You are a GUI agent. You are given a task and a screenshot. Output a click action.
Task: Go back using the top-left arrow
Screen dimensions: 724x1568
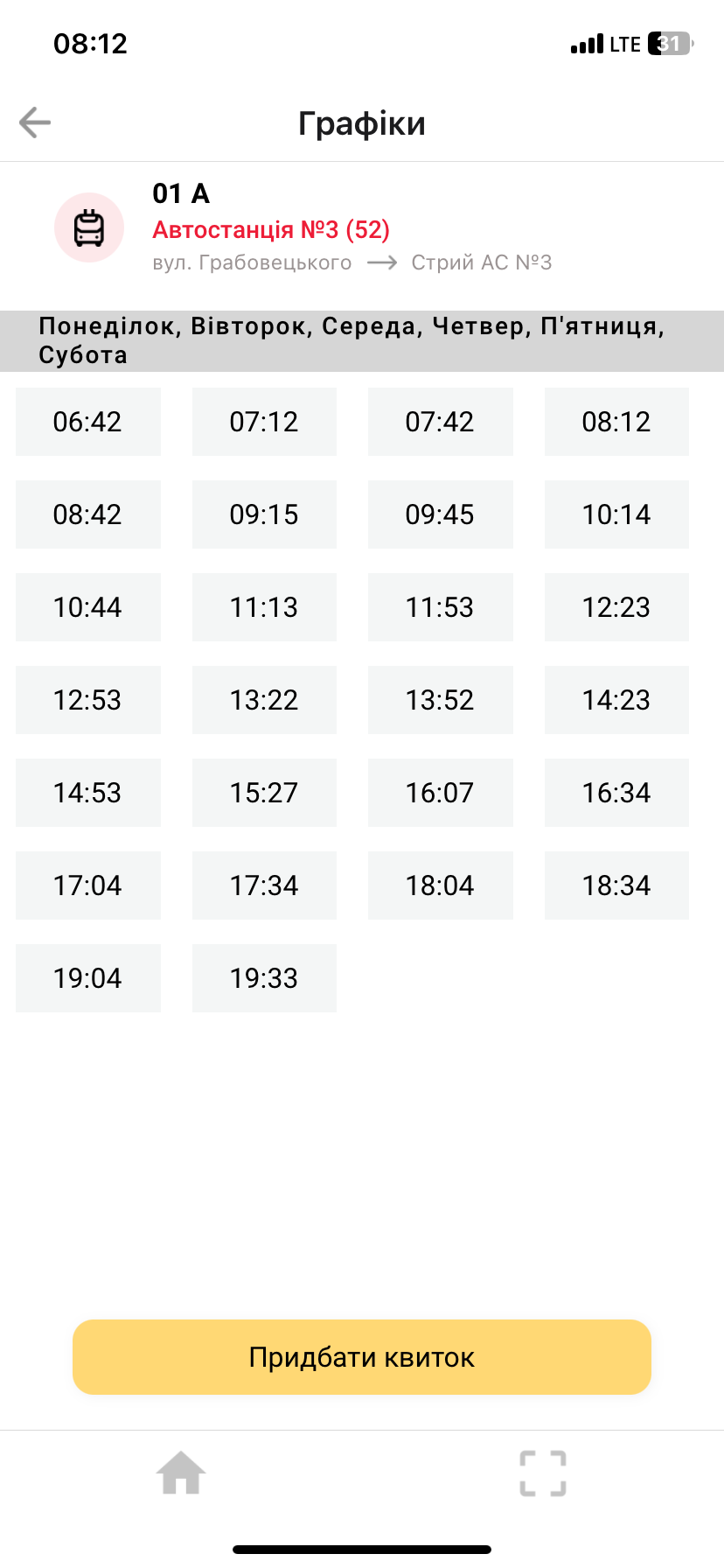pyautogui.click(x=35, y=122)
